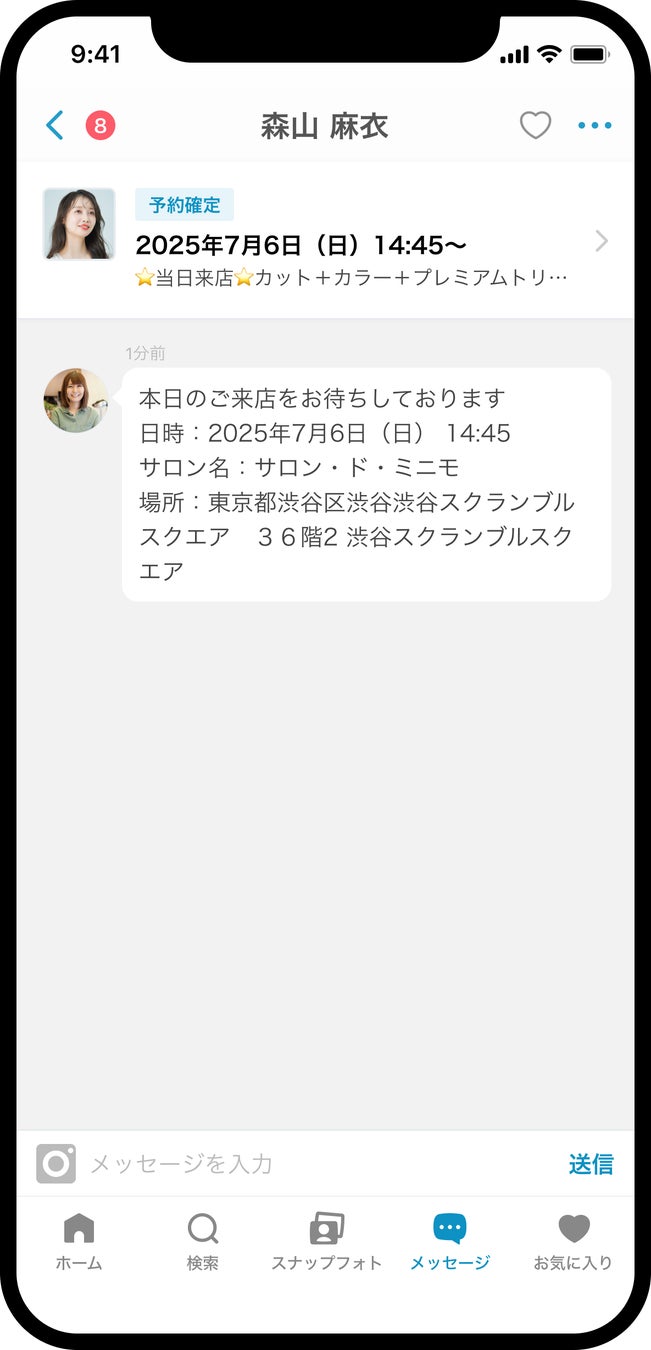The height and width of the screenshot is (1350, 651).
Task: Open the three-dot overflow menu
Action: pyautogui.click(x=594, y=126)
